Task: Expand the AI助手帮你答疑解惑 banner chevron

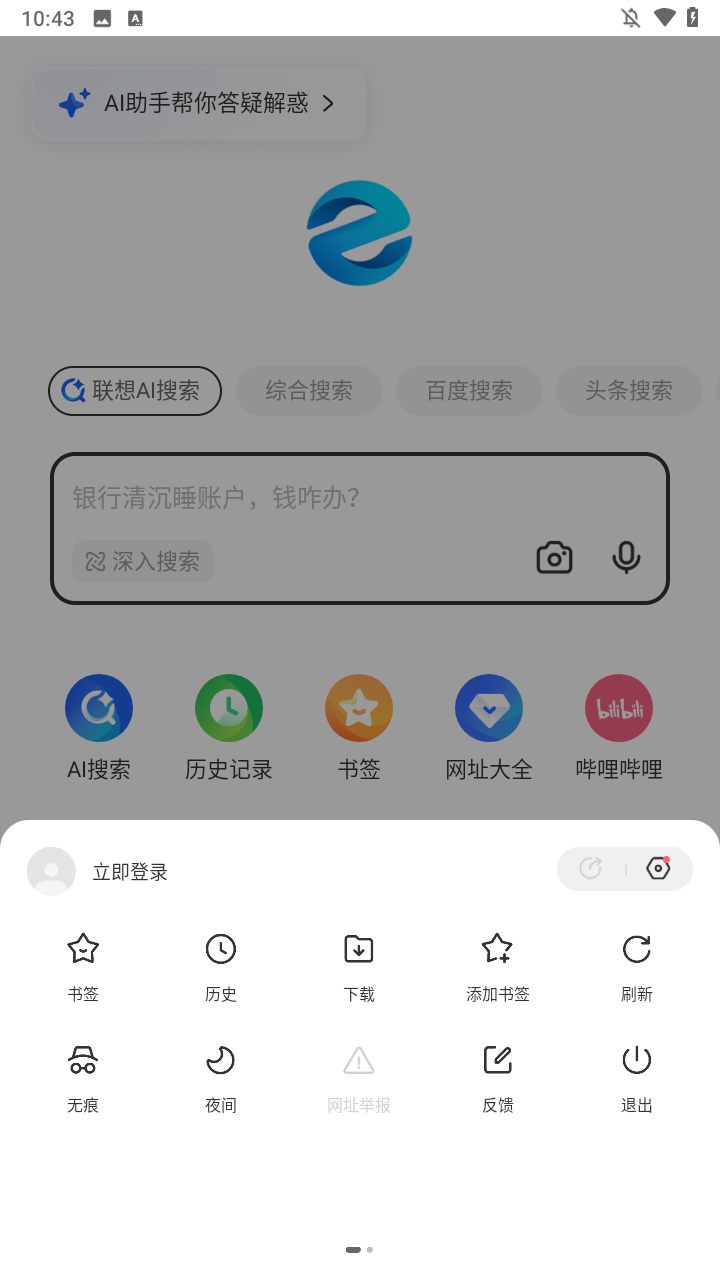Action: coord(328,103)
